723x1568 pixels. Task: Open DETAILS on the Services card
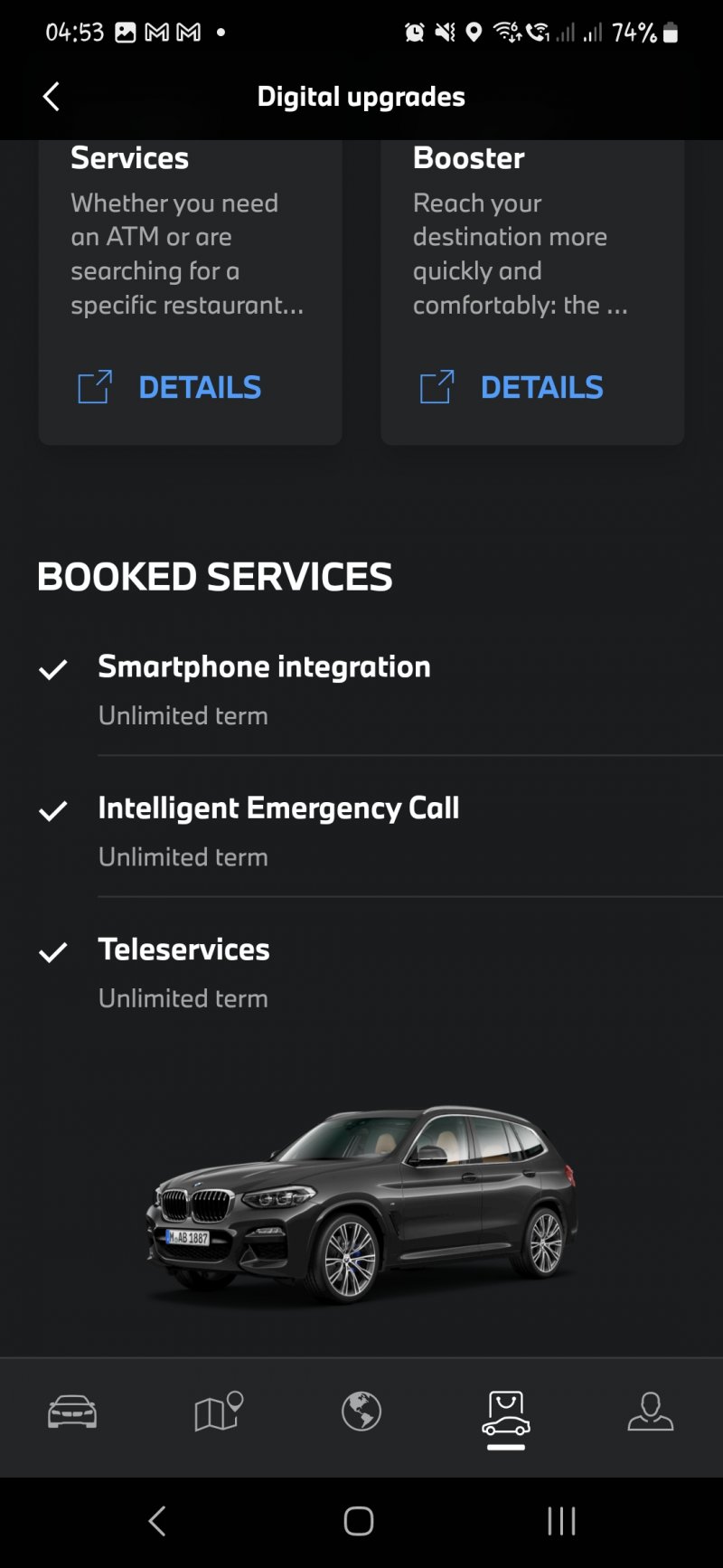coord(170,387)
